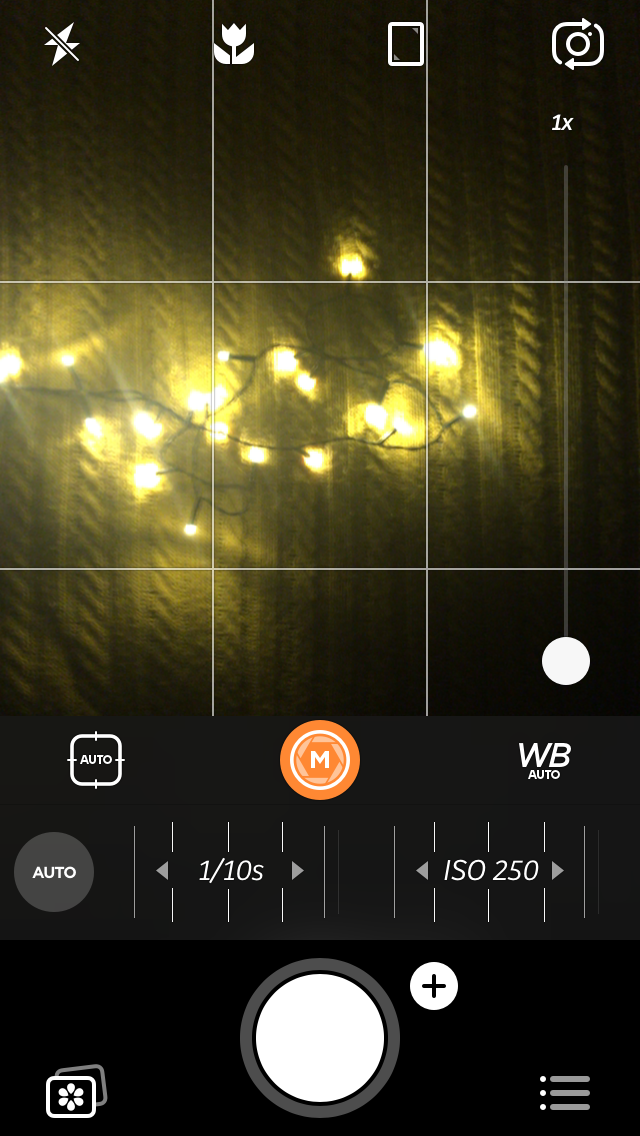Tap the round AUTO exposure button
Viewport: 640px width, 1136px height.
coord(54,872)
